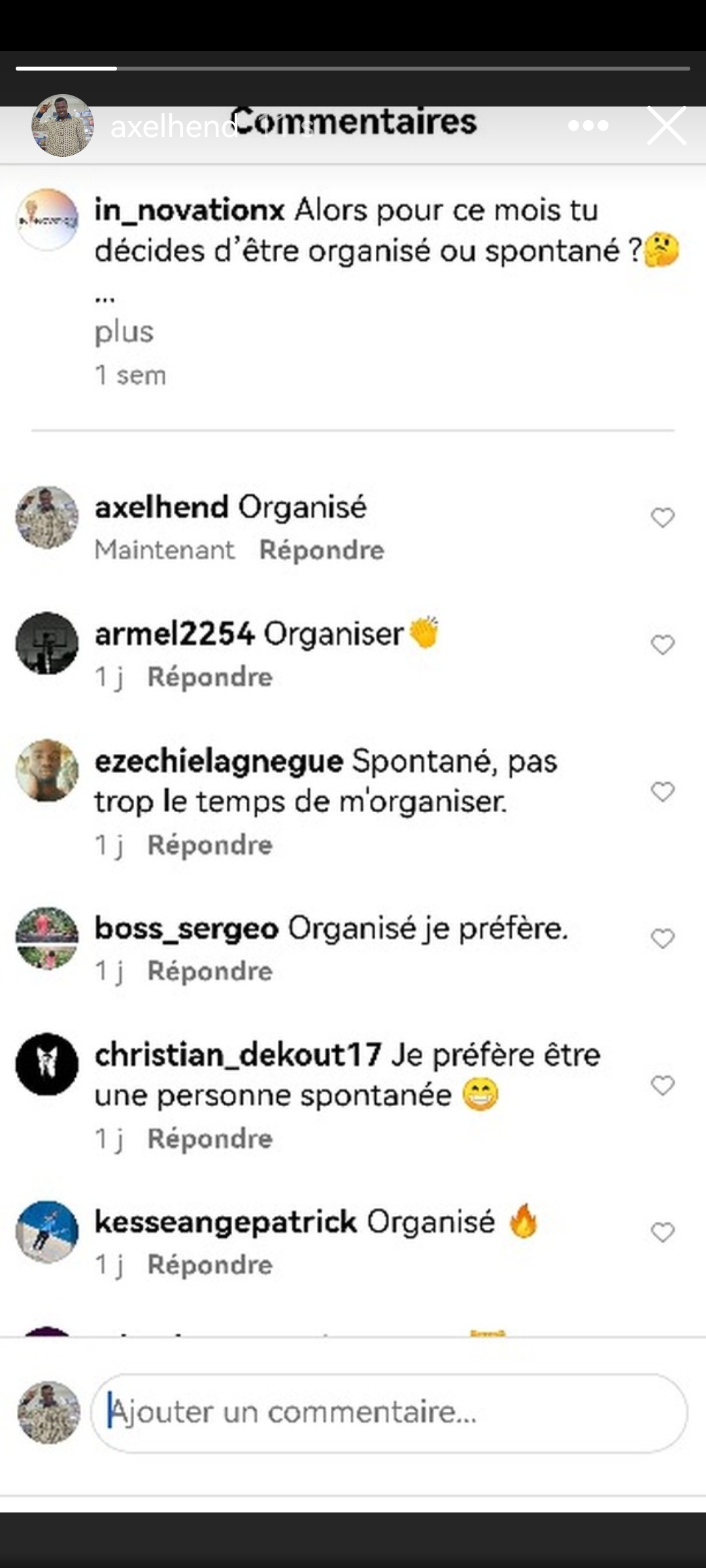Viewport: 706px width, 1568px height.
Task: Reply to boss_sergeo's comment
Action: [x=209, y=971]
